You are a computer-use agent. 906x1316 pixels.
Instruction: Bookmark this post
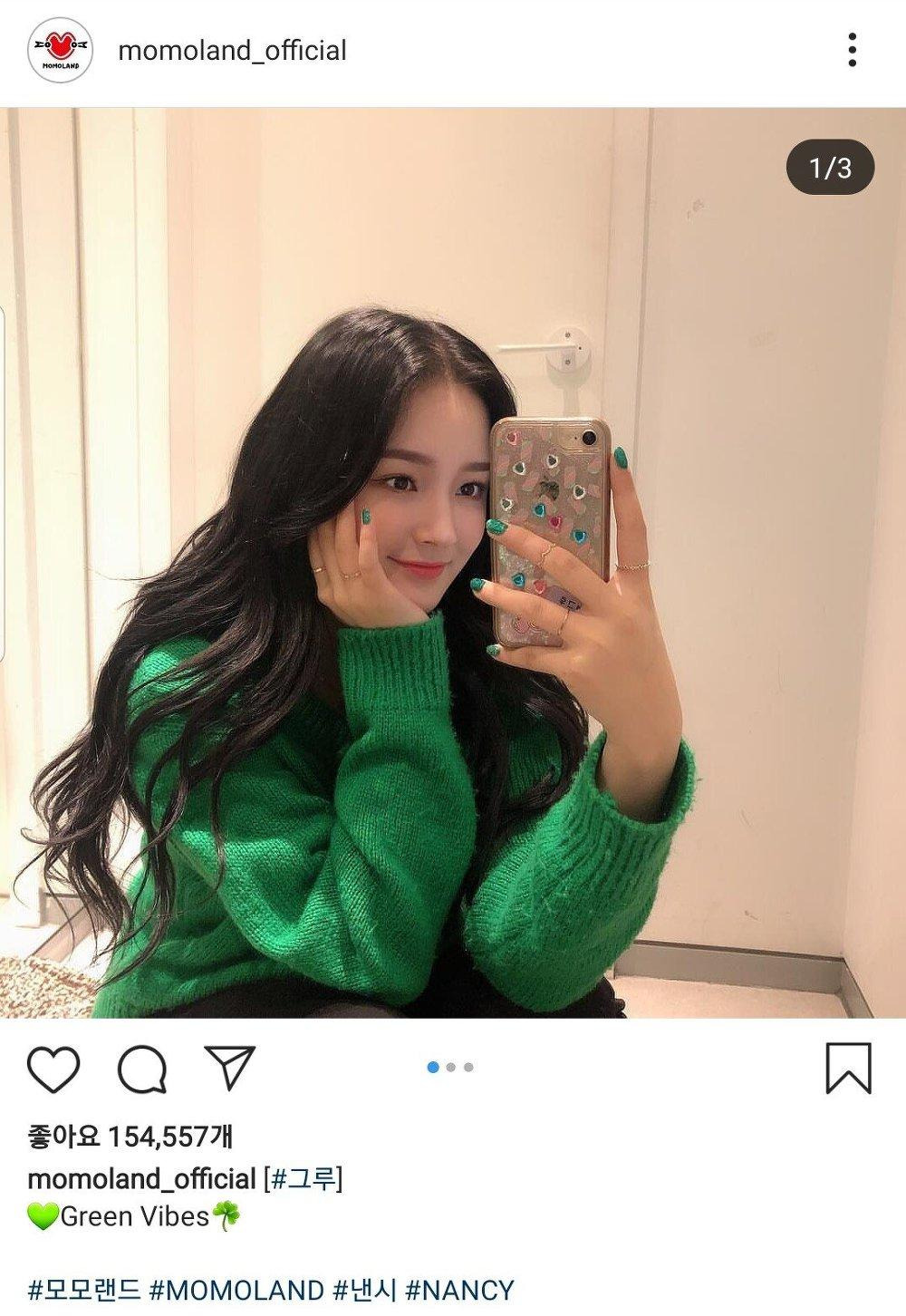(848, 1069)
